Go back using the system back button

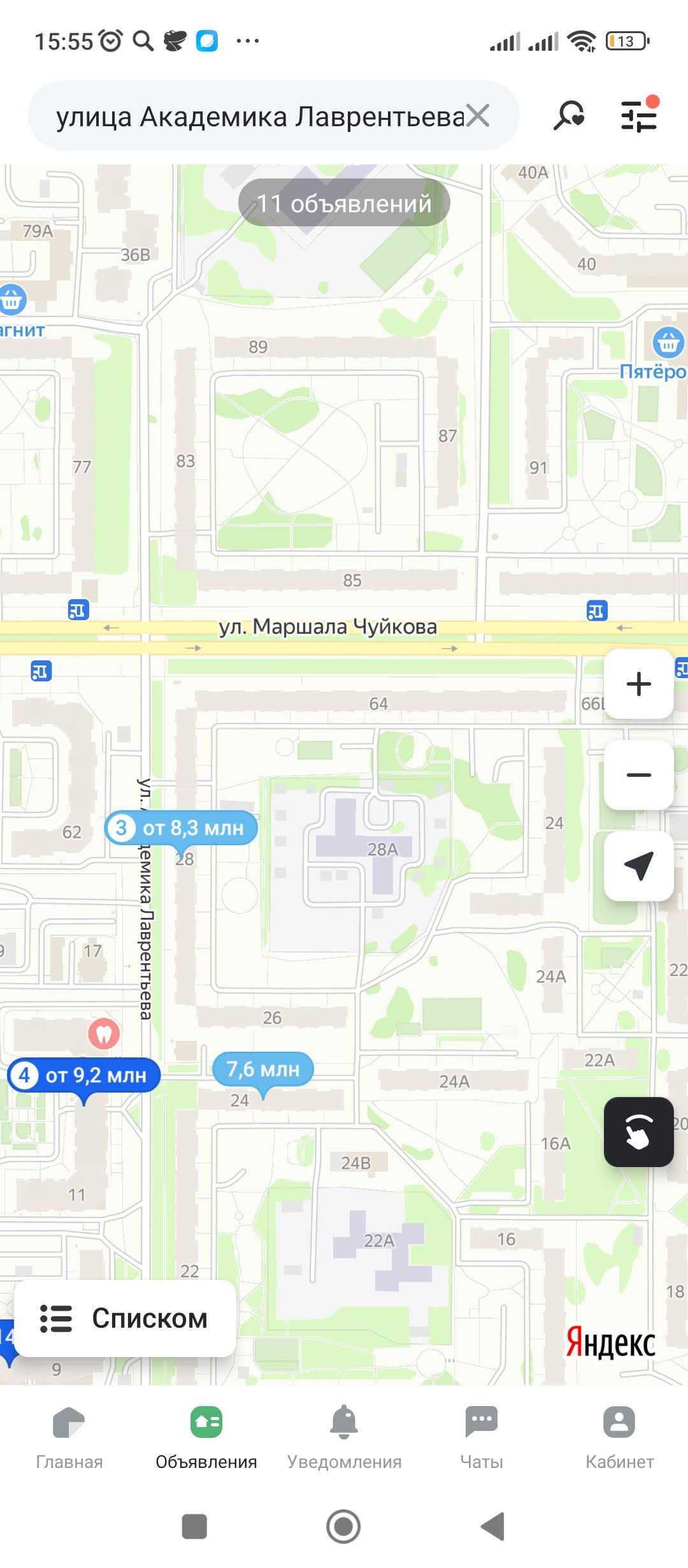point(493,1527)
